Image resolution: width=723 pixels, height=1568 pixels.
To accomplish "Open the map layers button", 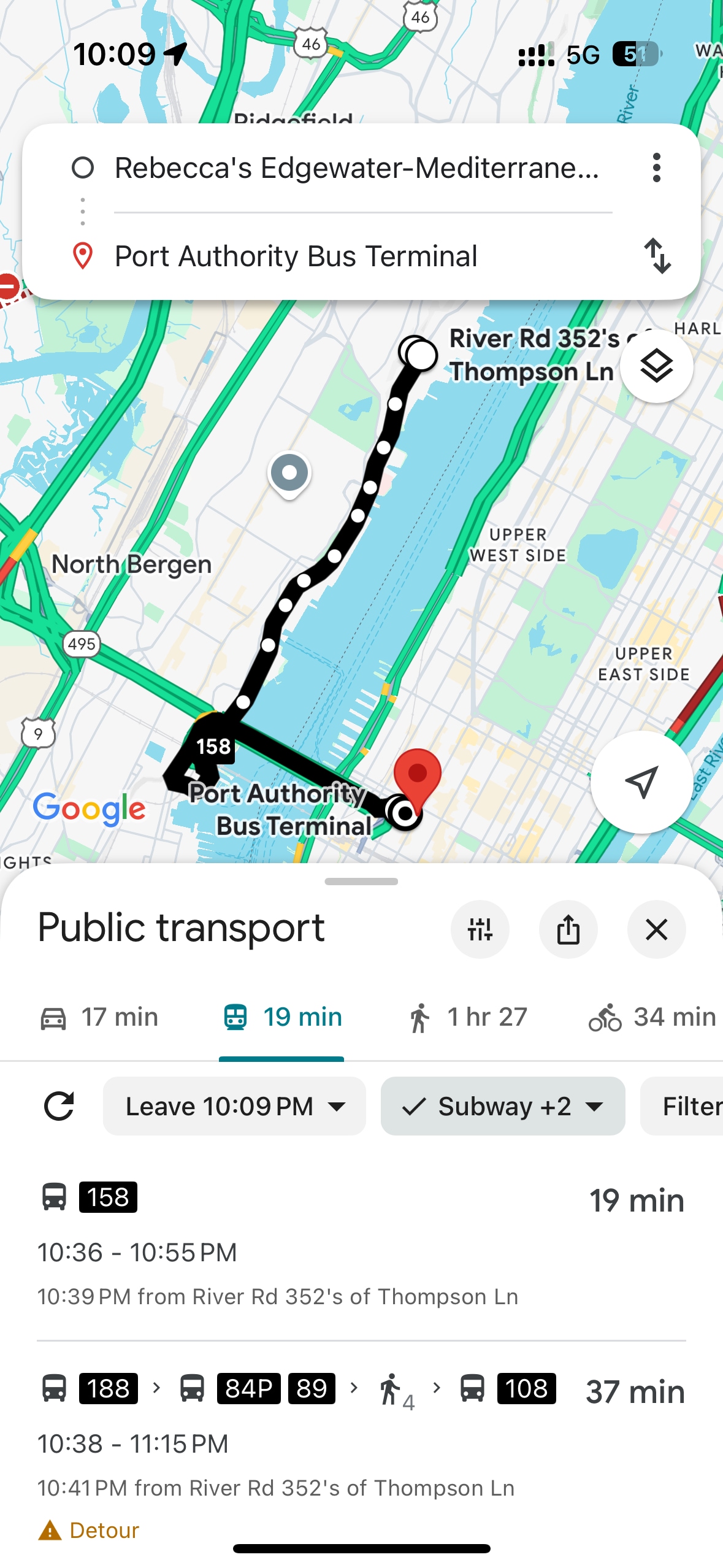I will click(x=656, y=367).
